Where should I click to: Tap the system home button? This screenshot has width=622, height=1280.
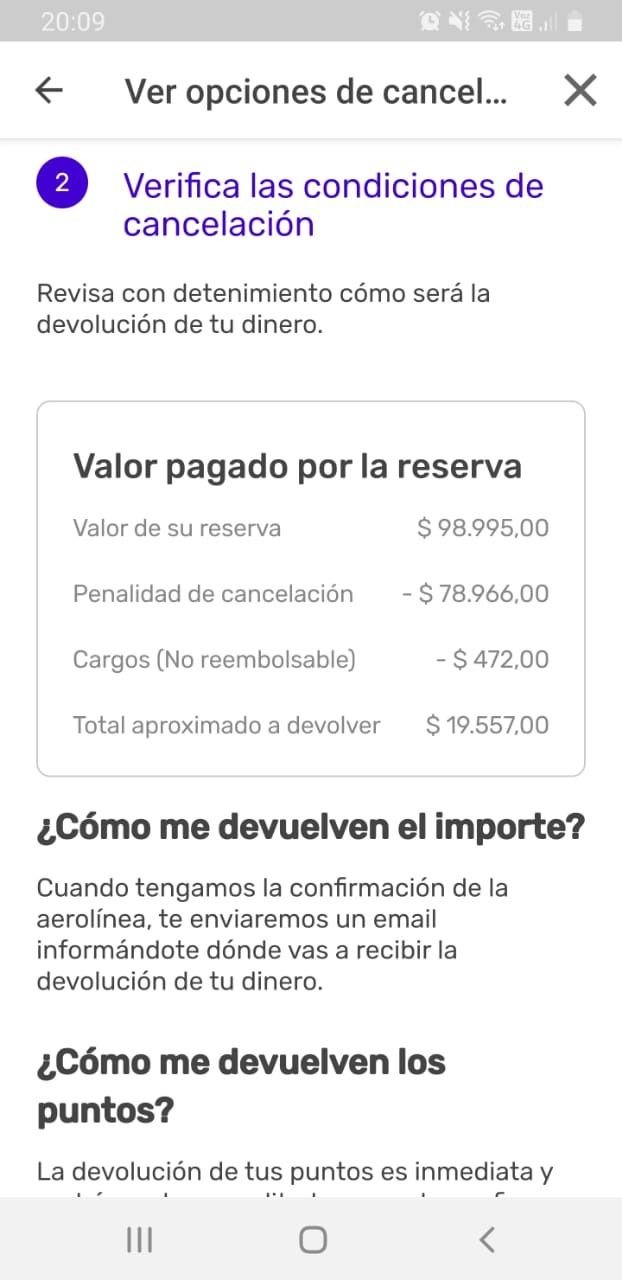click(x=313, y=1240)
